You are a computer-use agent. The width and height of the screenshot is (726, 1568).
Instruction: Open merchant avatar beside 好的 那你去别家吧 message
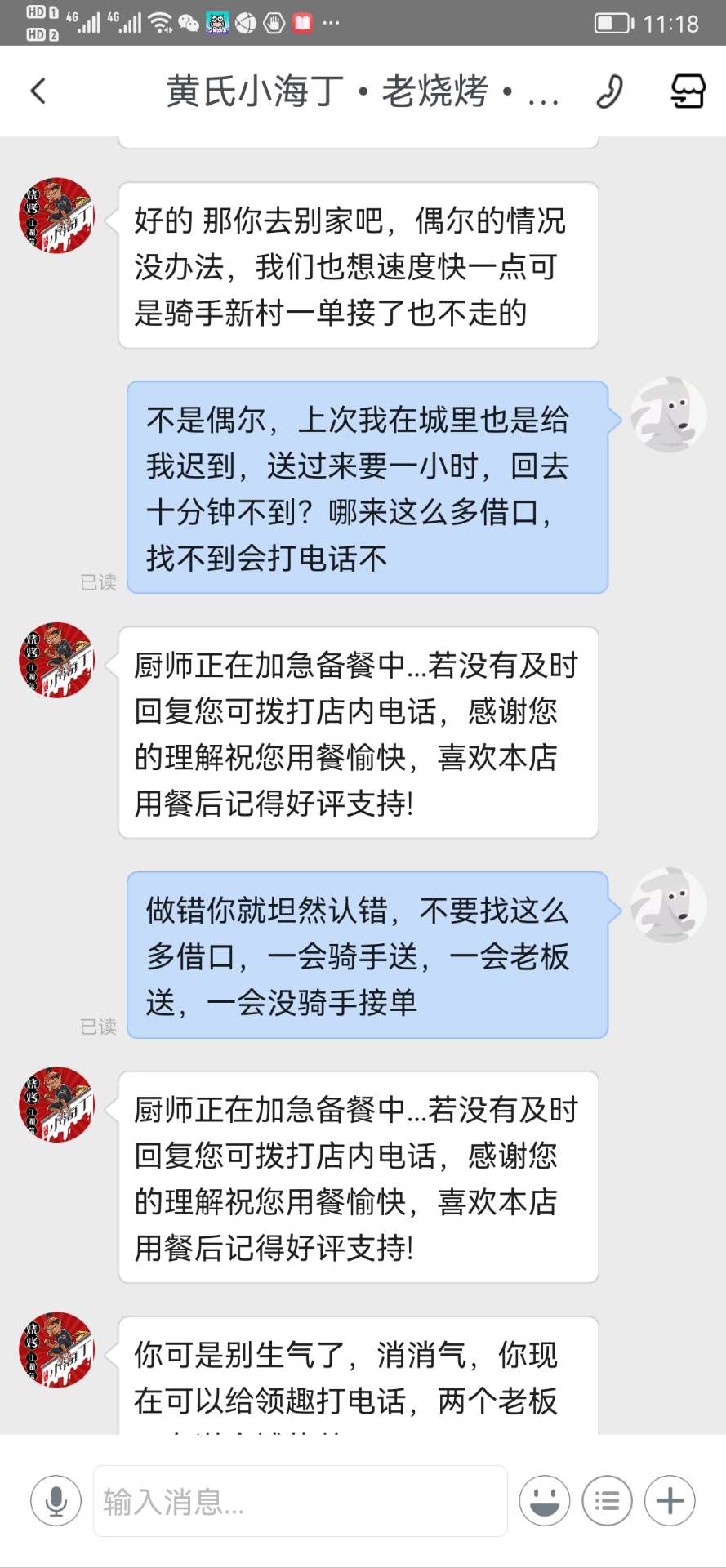tap(57, 216)
